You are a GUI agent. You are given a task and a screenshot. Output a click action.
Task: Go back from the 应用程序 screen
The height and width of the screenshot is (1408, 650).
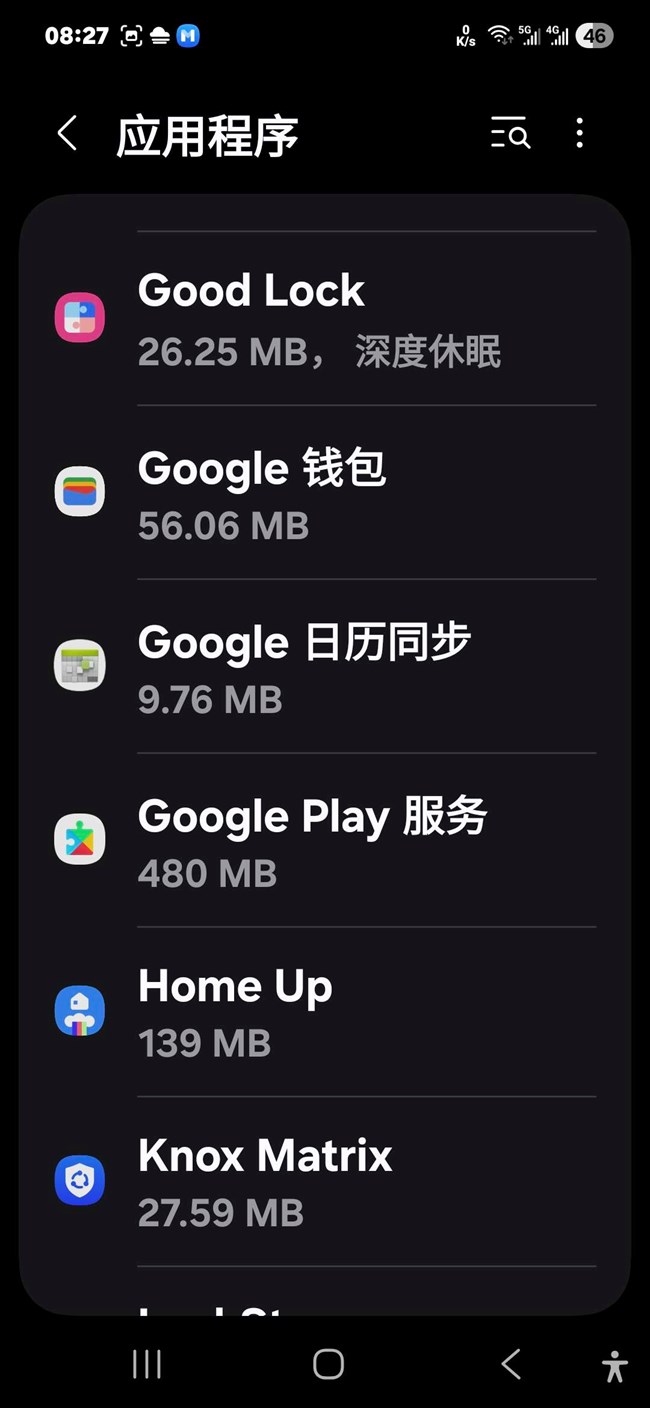tap(67, 133)
